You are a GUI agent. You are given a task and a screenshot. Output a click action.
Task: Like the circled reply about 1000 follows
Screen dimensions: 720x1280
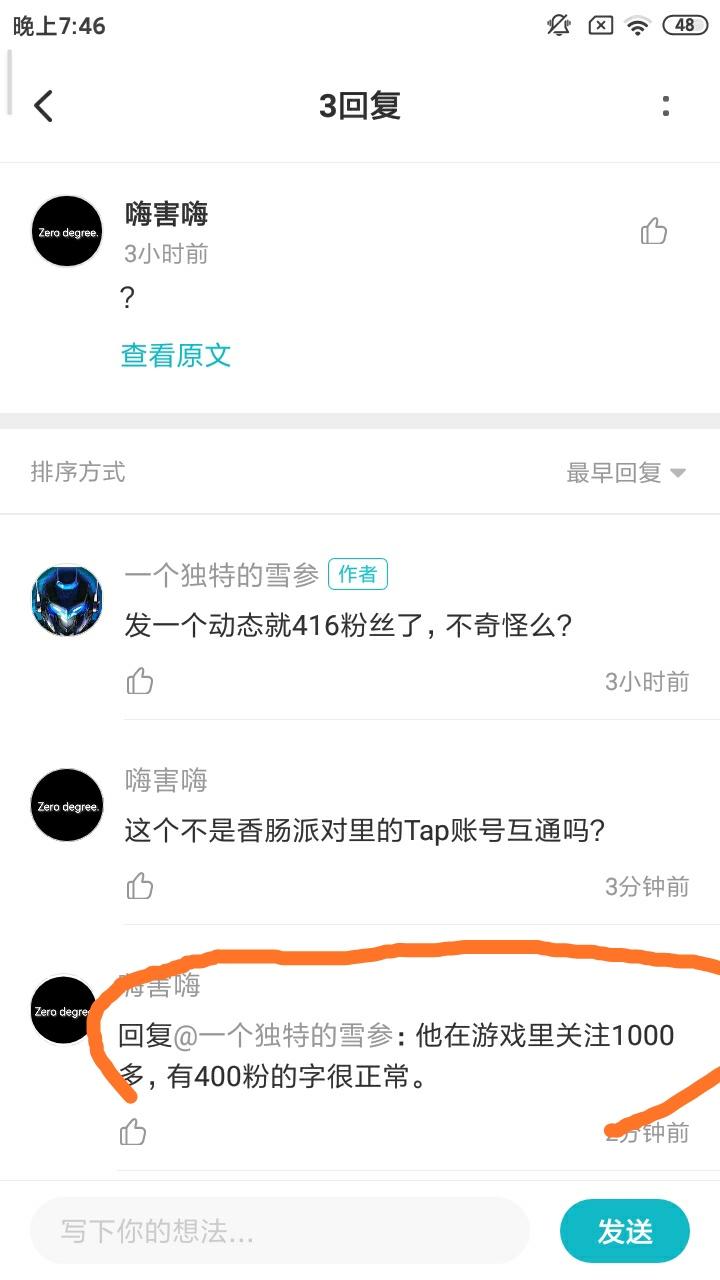[133, 1133]
